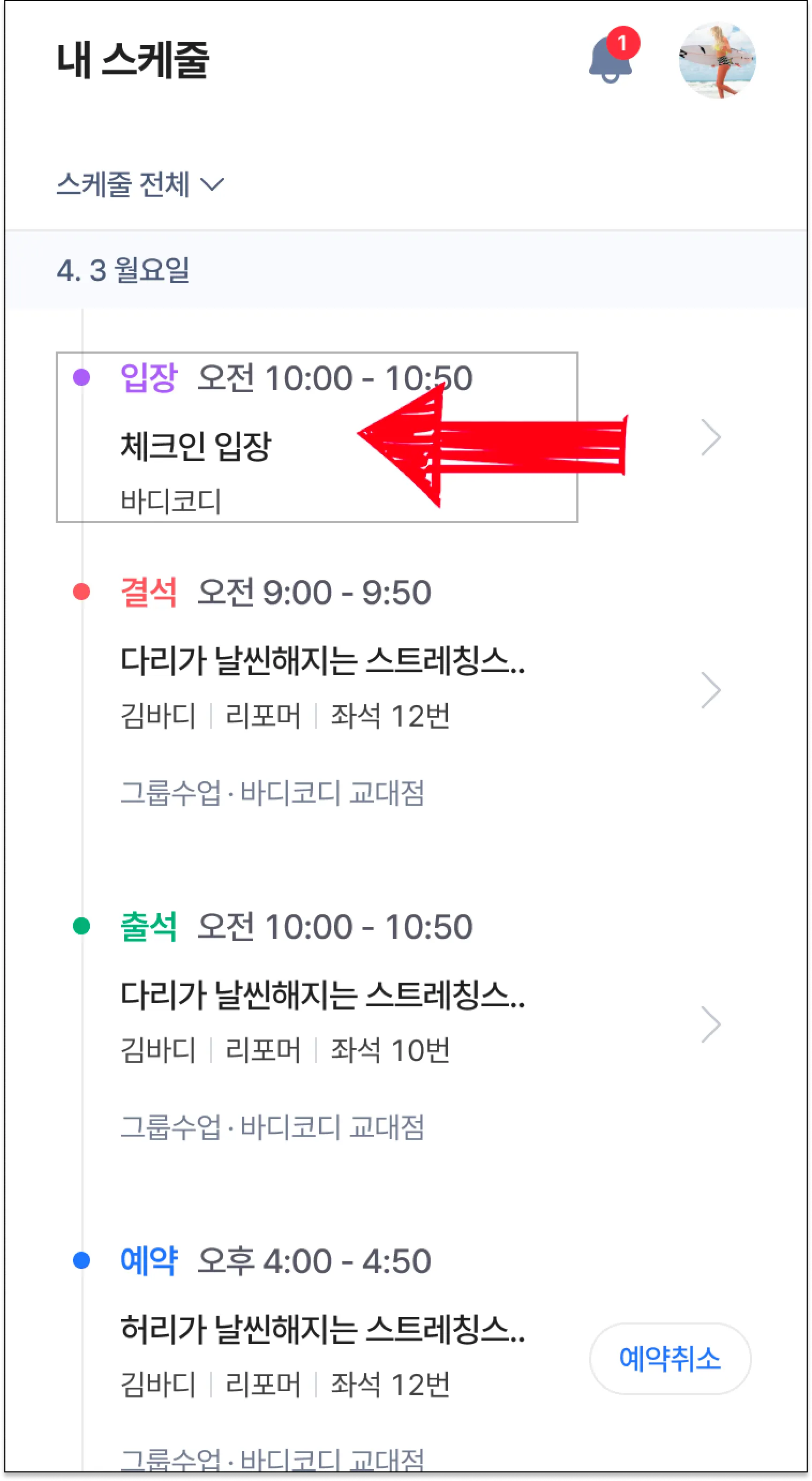812x1481 pixels.
Task: Open the 출석 class with 좌석 10번
Action: 322,994
